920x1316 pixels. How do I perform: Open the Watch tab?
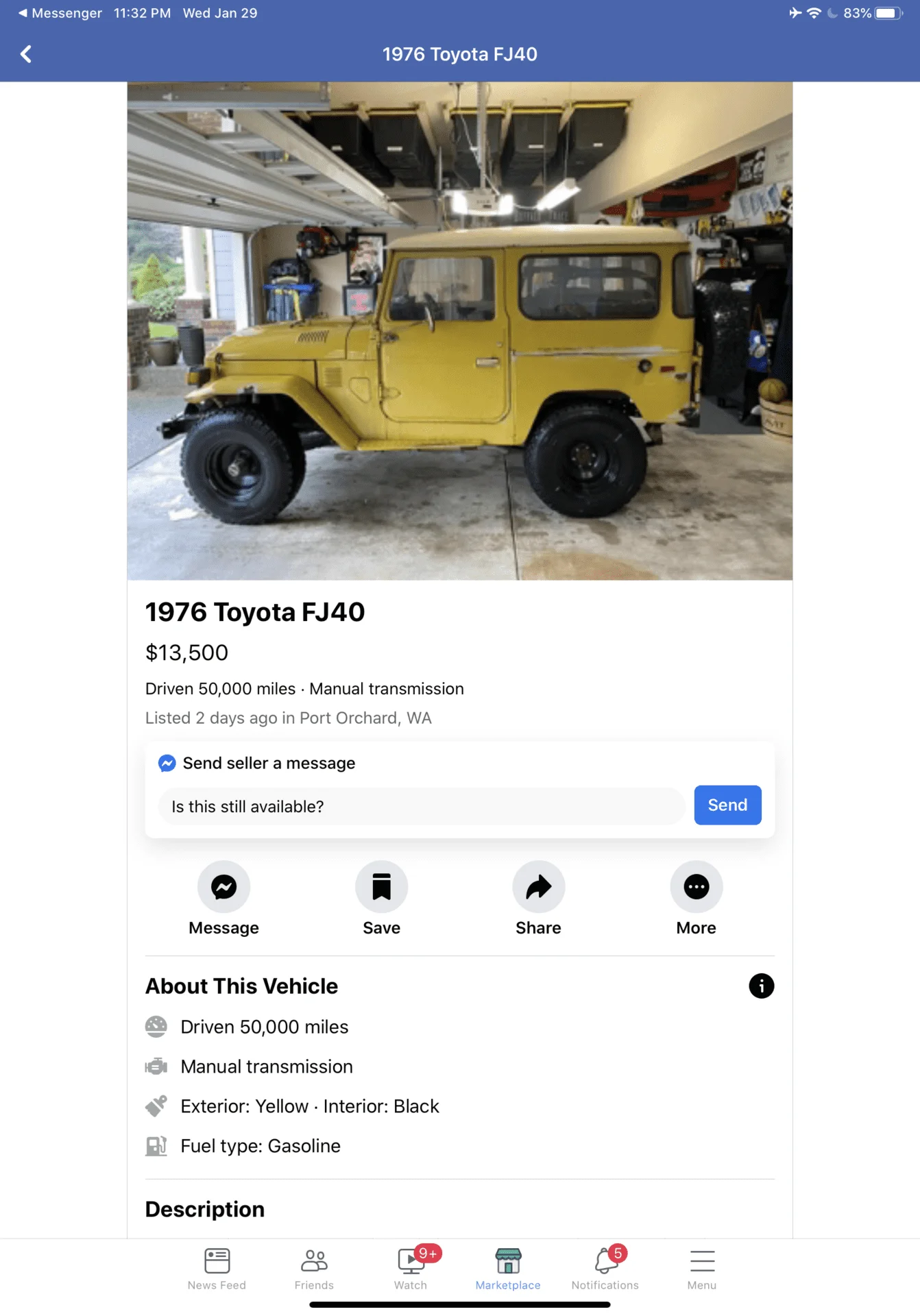point(411,1269)
